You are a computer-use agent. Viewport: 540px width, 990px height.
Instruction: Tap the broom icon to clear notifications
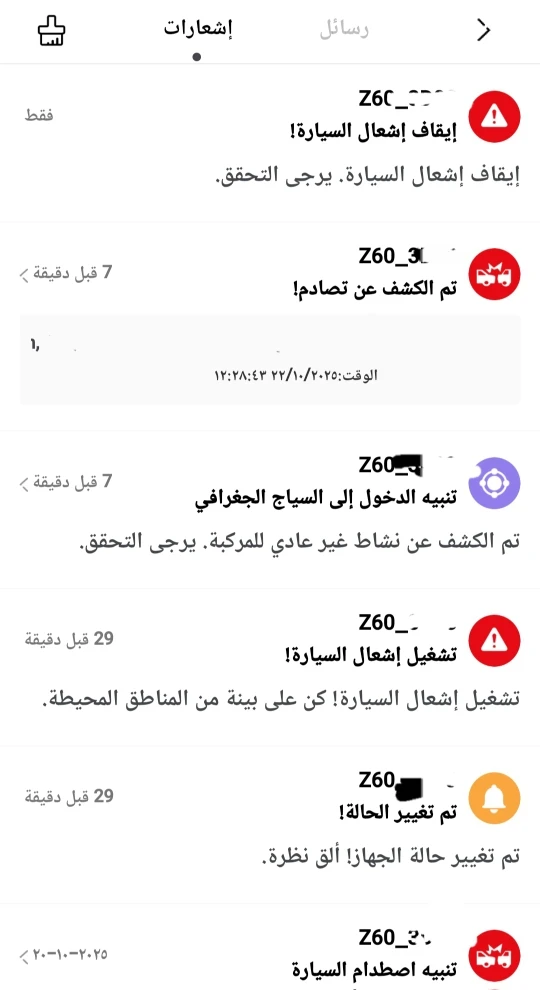52,30
